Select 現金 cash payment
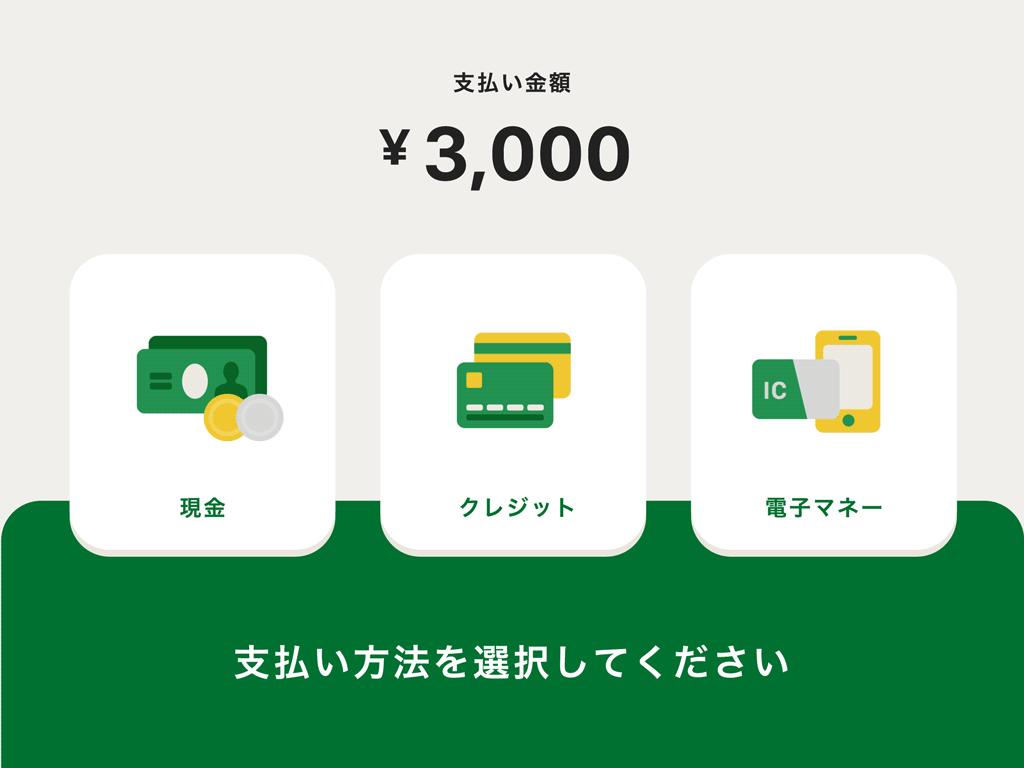This screenshot has width=1024, height=768. click(202, 404)
